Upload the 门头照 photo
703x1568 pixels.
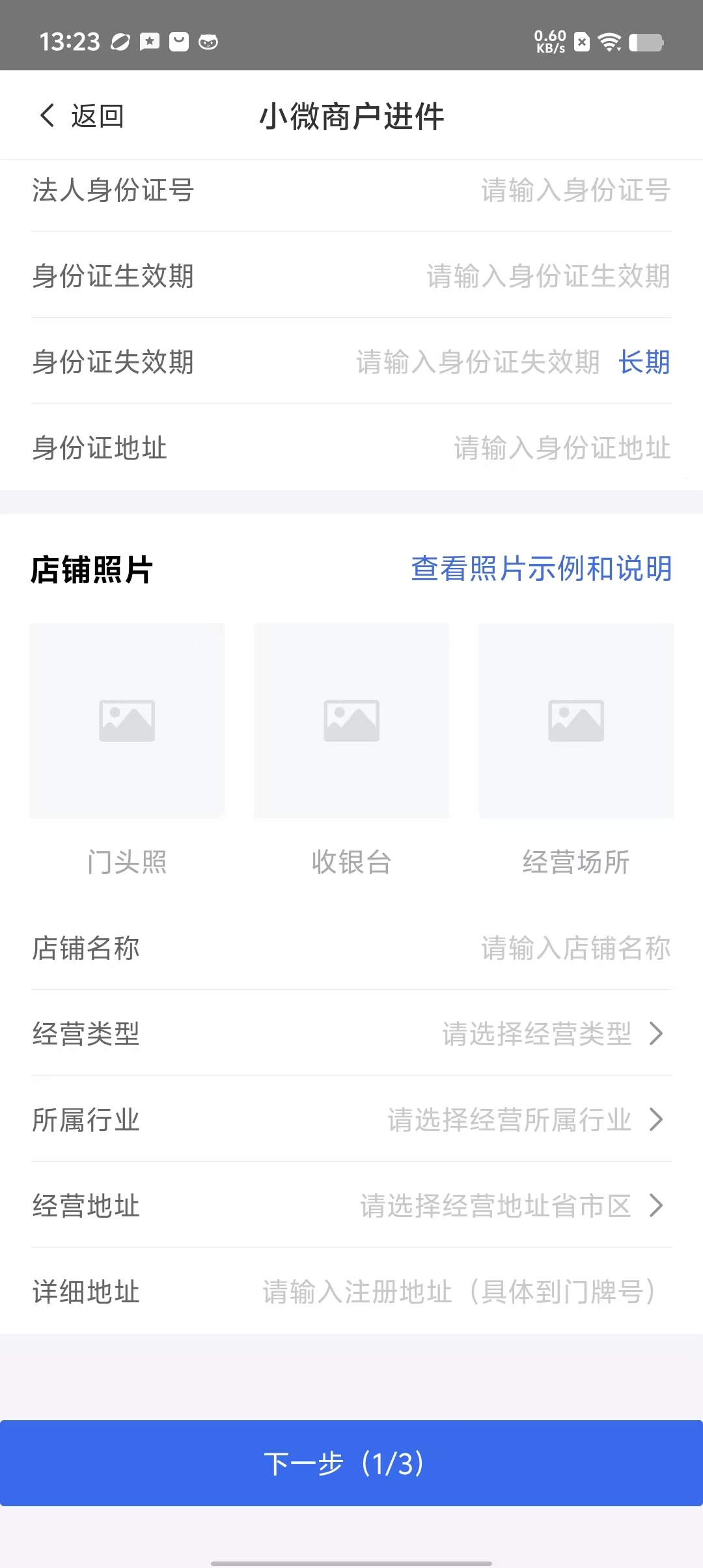(x=127, y=721)
